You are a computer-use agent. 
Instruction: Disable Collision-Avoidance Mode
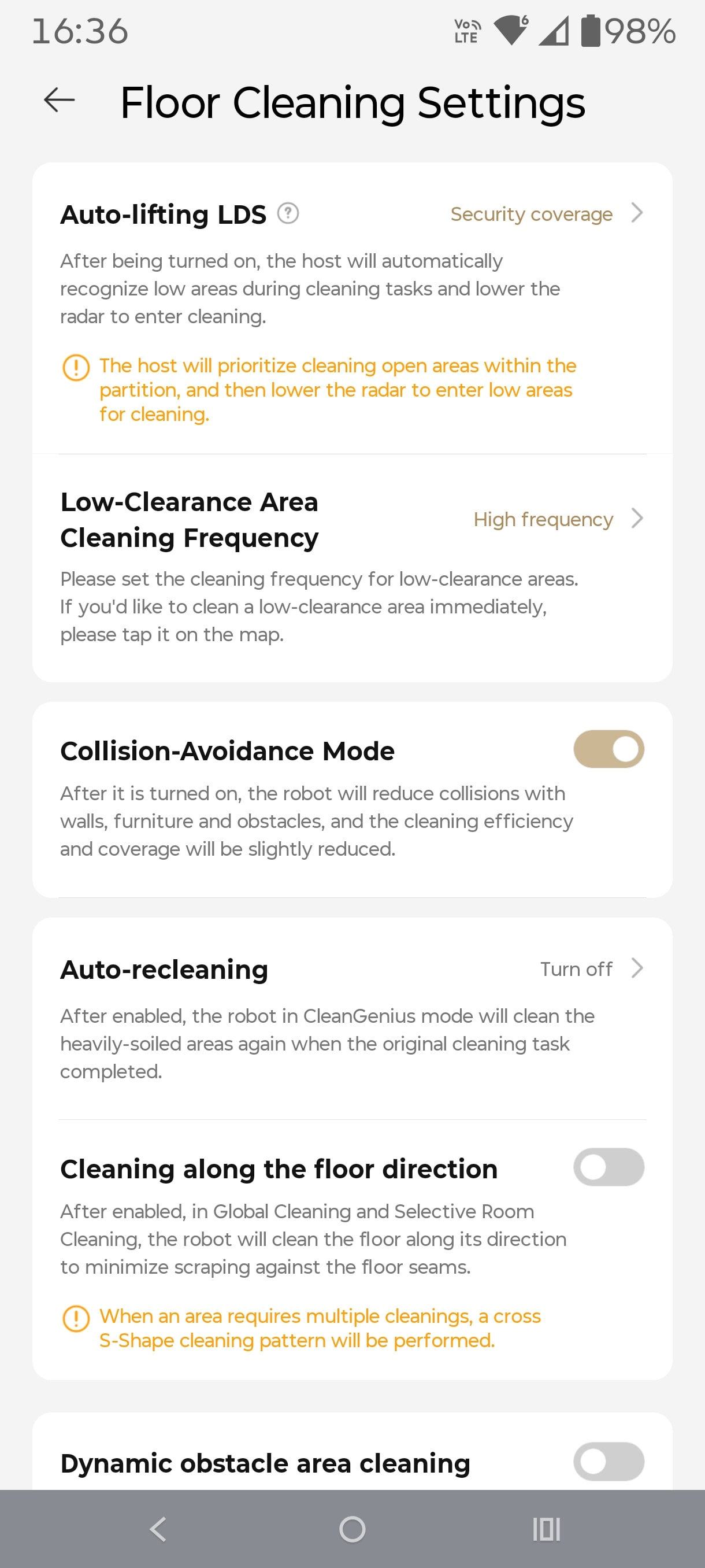[x=608, y=749]
